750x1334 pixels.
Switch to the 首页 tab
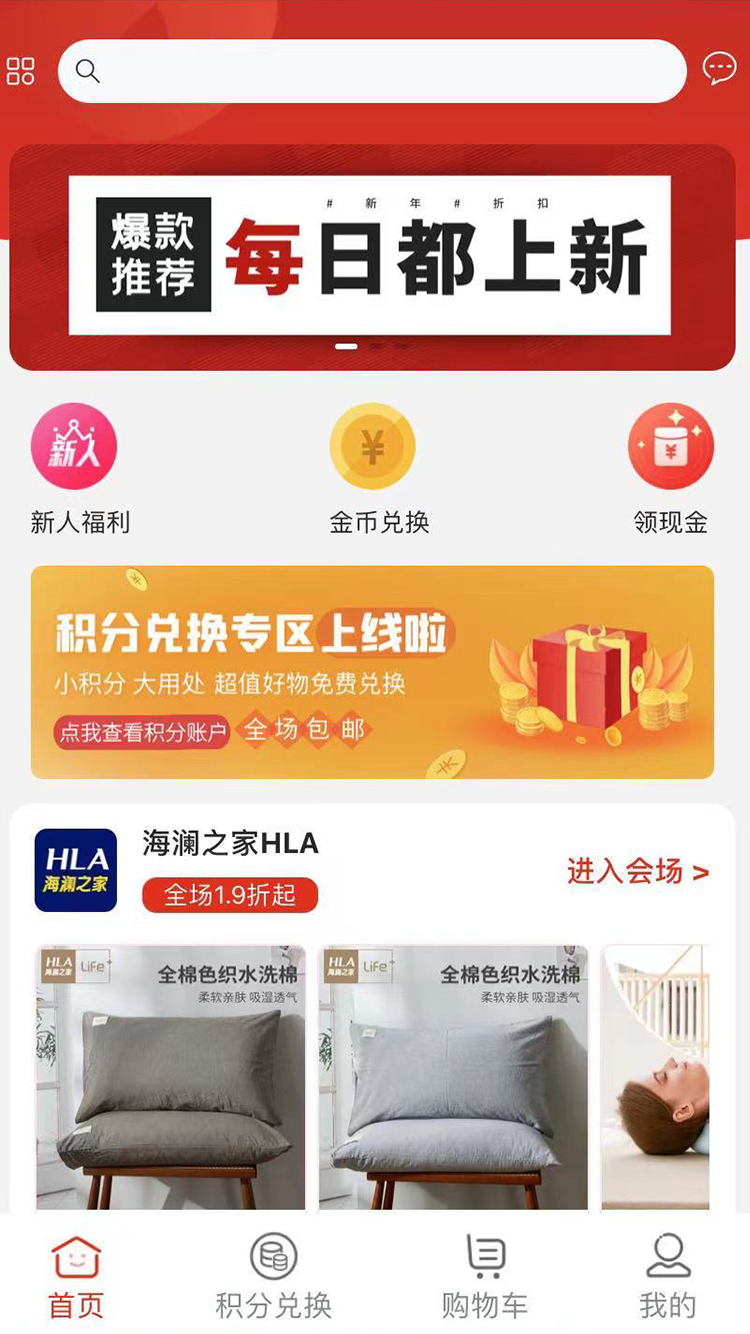(x=76, y=1277)
